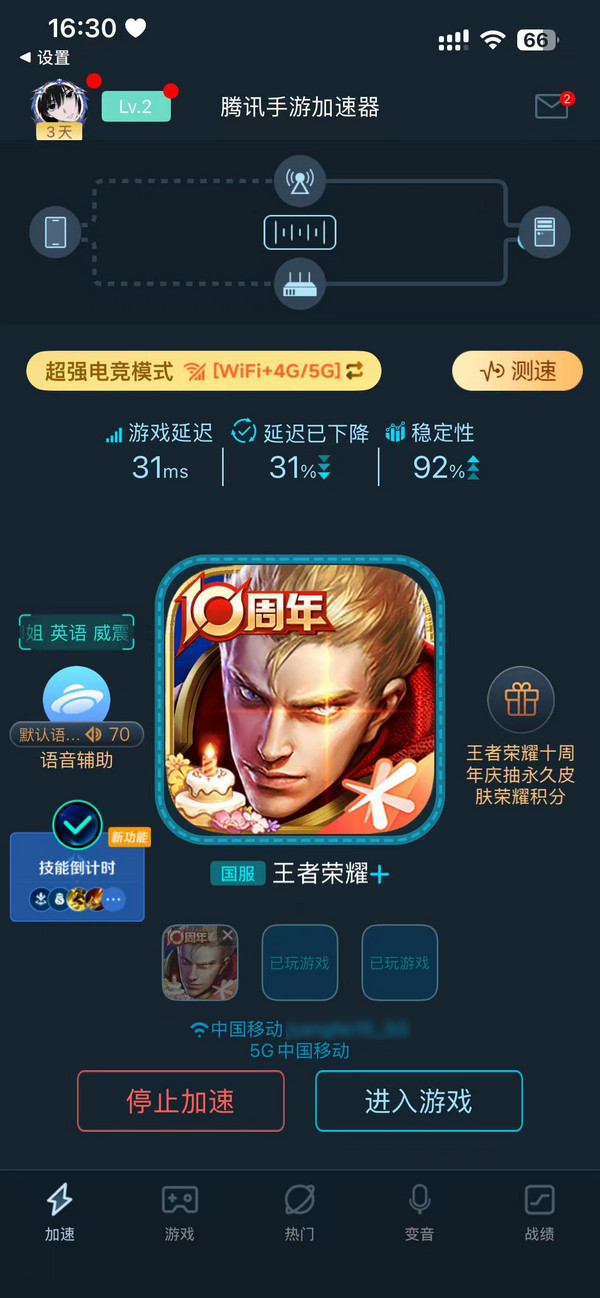Go back to 设置 via status bar
The width and height of the screenshot is (600, 1298).
pyautogui.click(x=45, y=58)
